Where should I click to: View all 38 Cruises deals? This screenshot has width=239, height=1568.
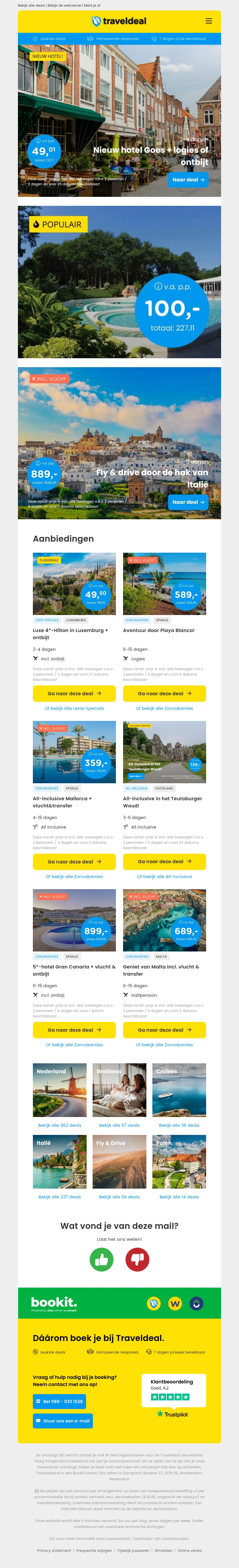click(179, 1125)
